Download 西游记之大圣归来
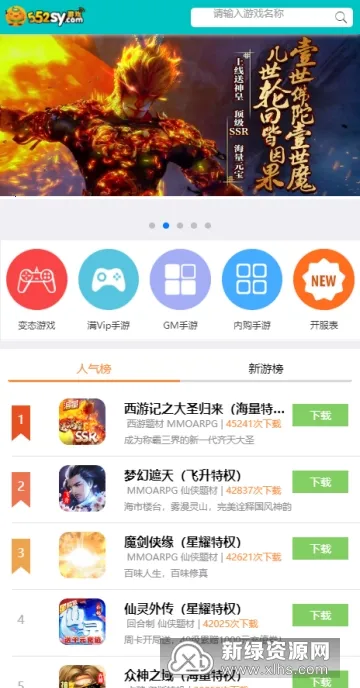360x688 pixels. [x=320, y=415]
